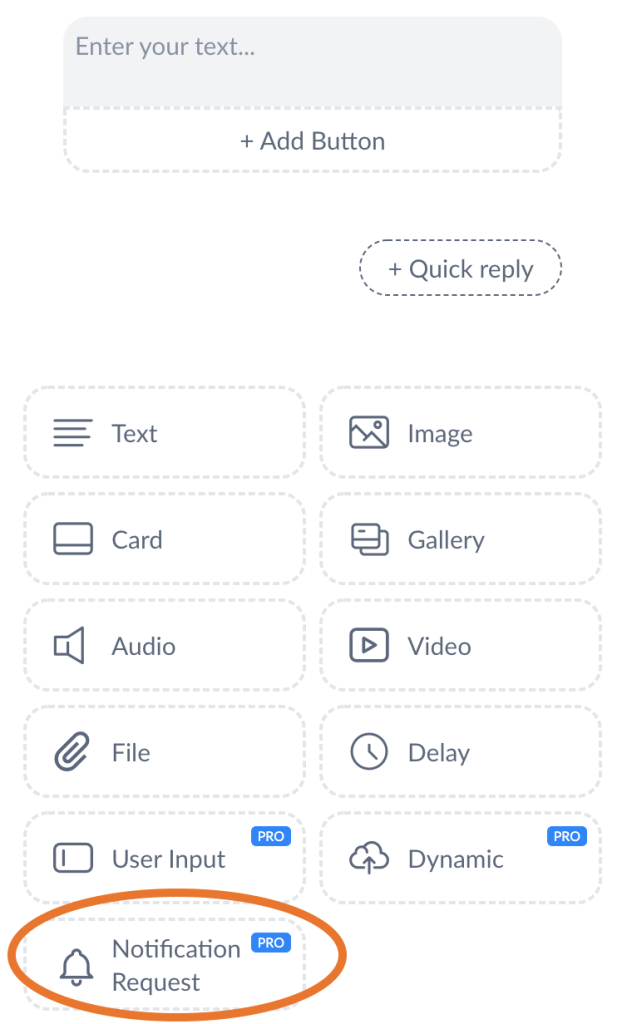Choose the Dynamic block

click(460, 858)
